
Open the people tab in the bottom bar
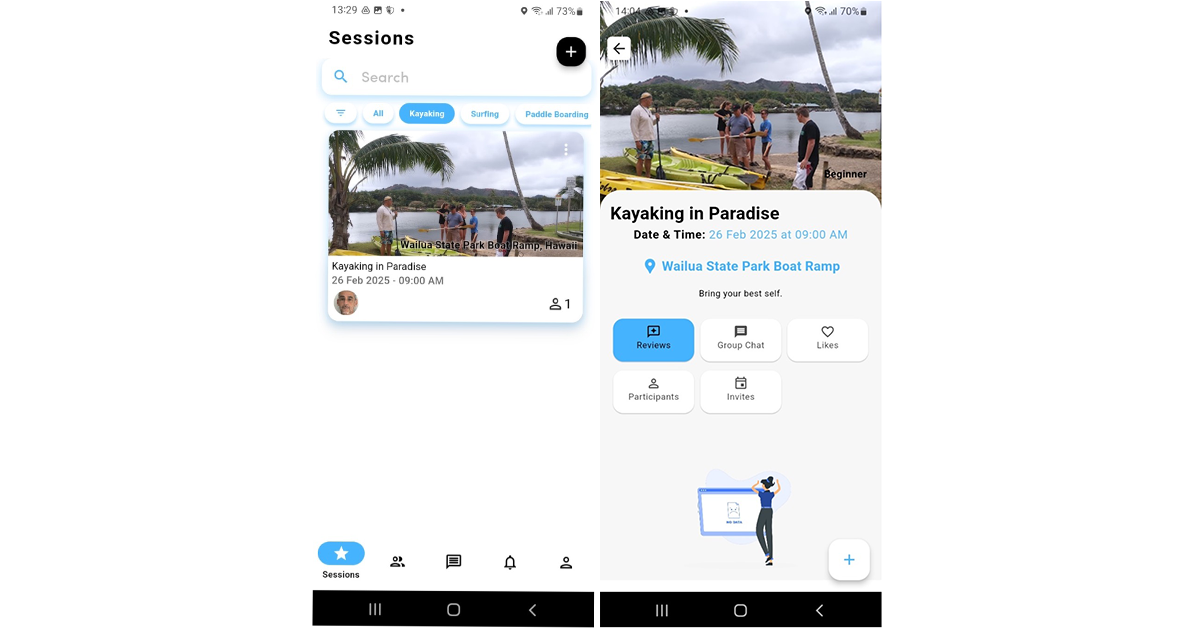[397, 562]
